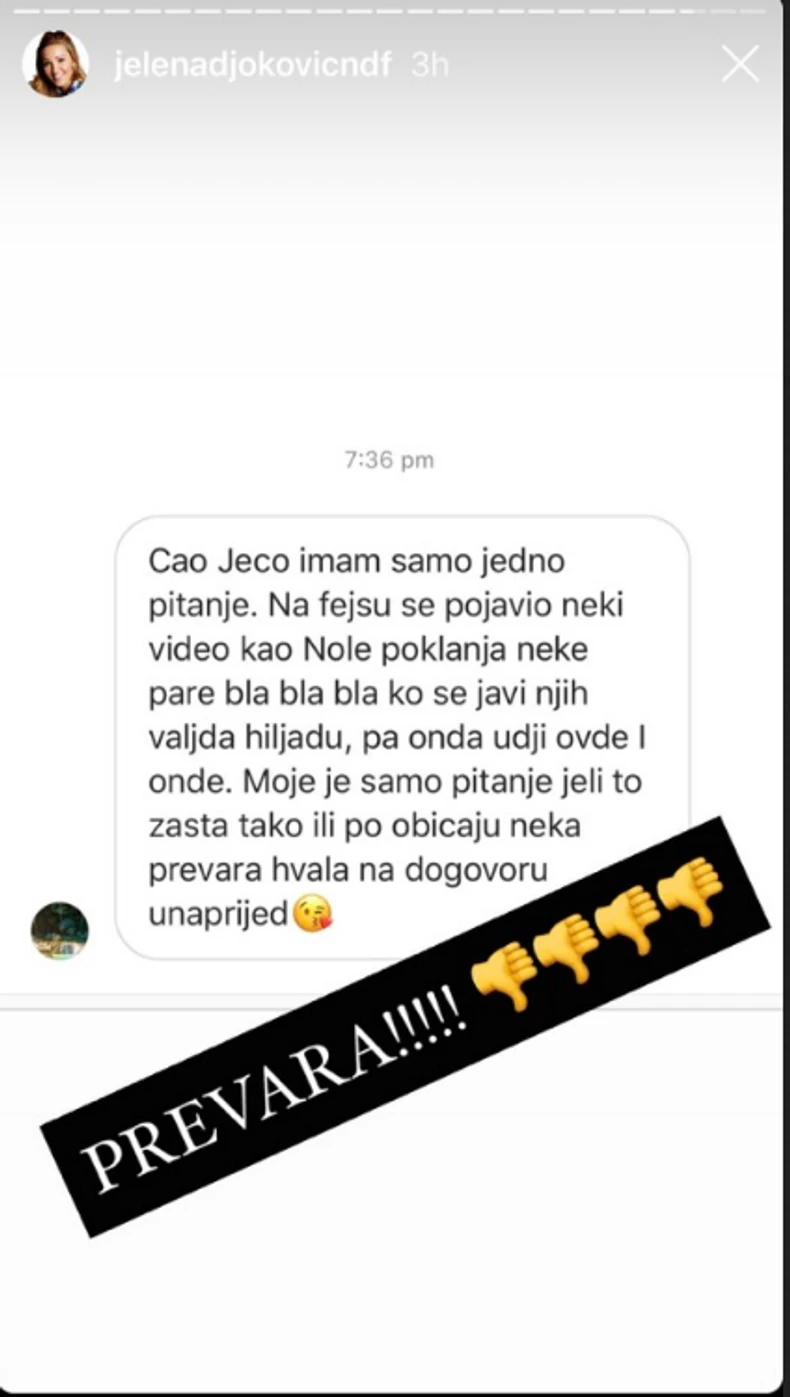
Task: Tap the jelenadjokovicndf username
Action: click(252, 65)
